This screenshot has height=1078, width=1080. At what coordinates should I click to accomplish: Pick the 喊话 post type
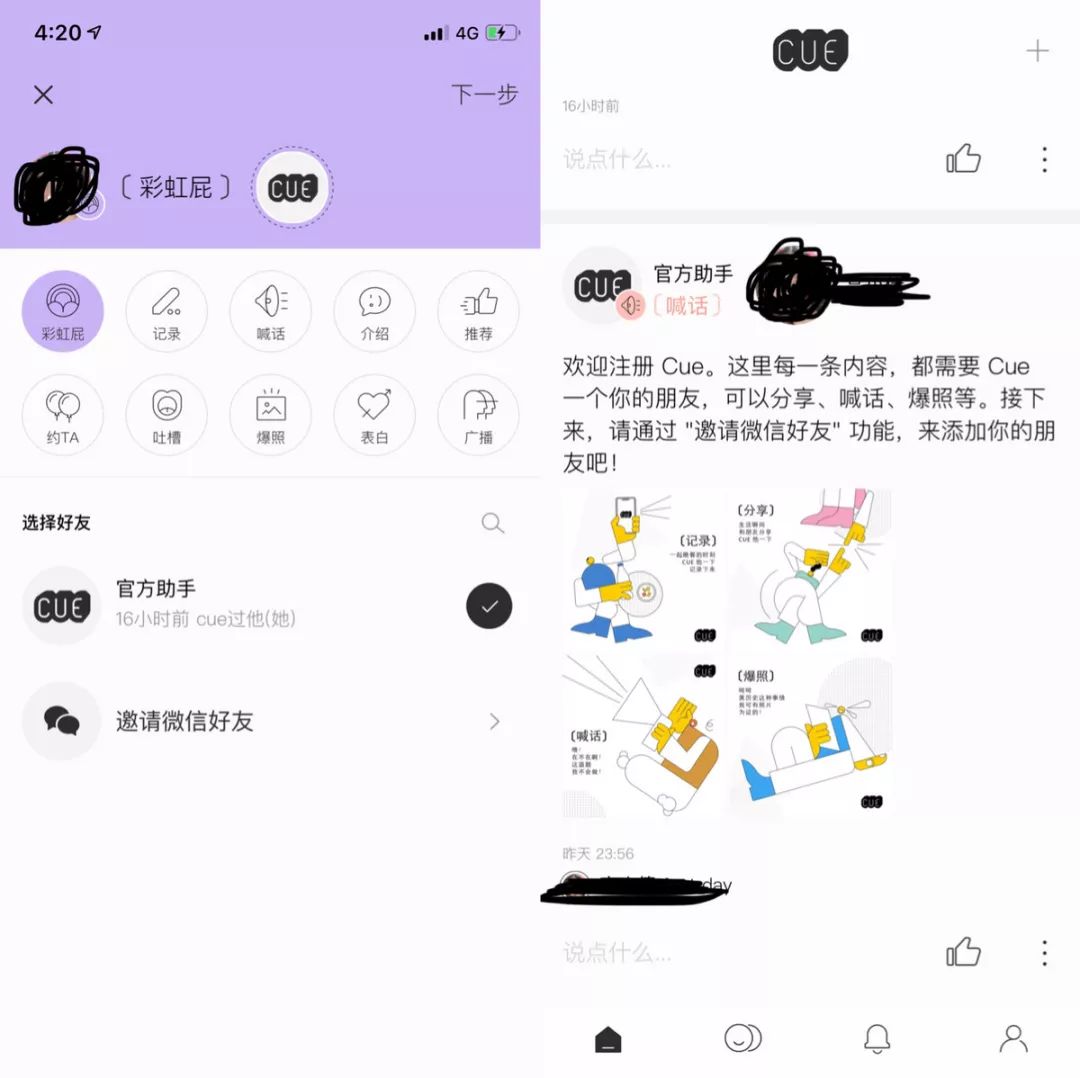pyautogui.click(x=270, y=311)
